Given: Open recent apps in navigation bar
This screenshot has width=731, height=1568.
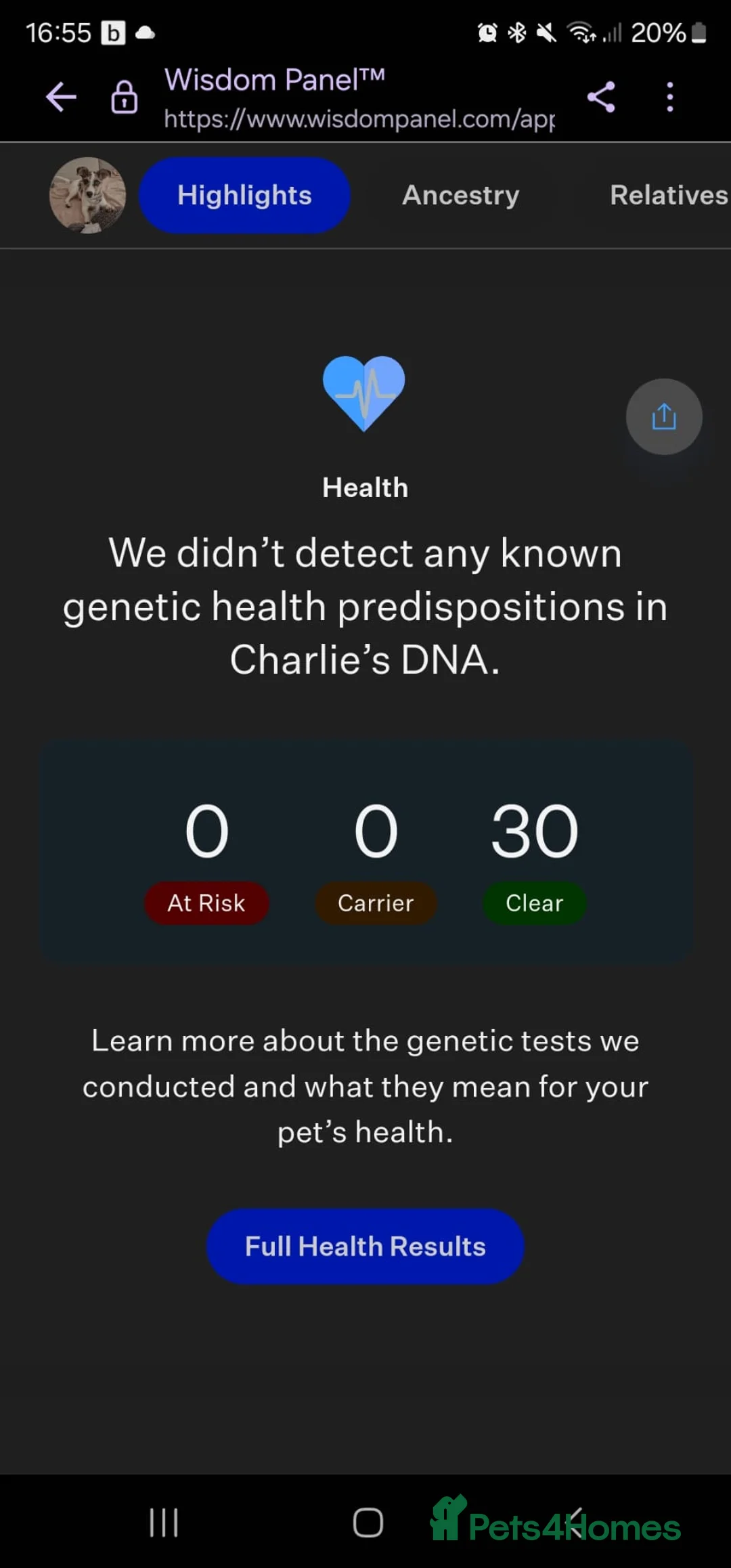Looking at the screenshot, I should click(x=163, y=1523).
